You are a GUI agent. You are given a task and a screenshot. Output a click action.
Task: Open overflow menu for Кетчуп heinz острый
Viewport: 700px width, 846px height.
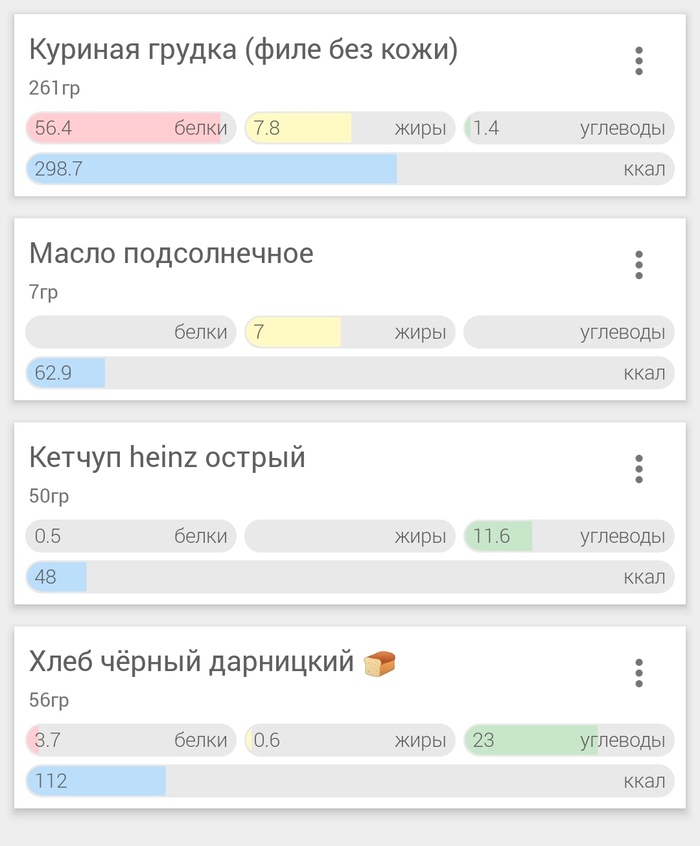(639, 469)
